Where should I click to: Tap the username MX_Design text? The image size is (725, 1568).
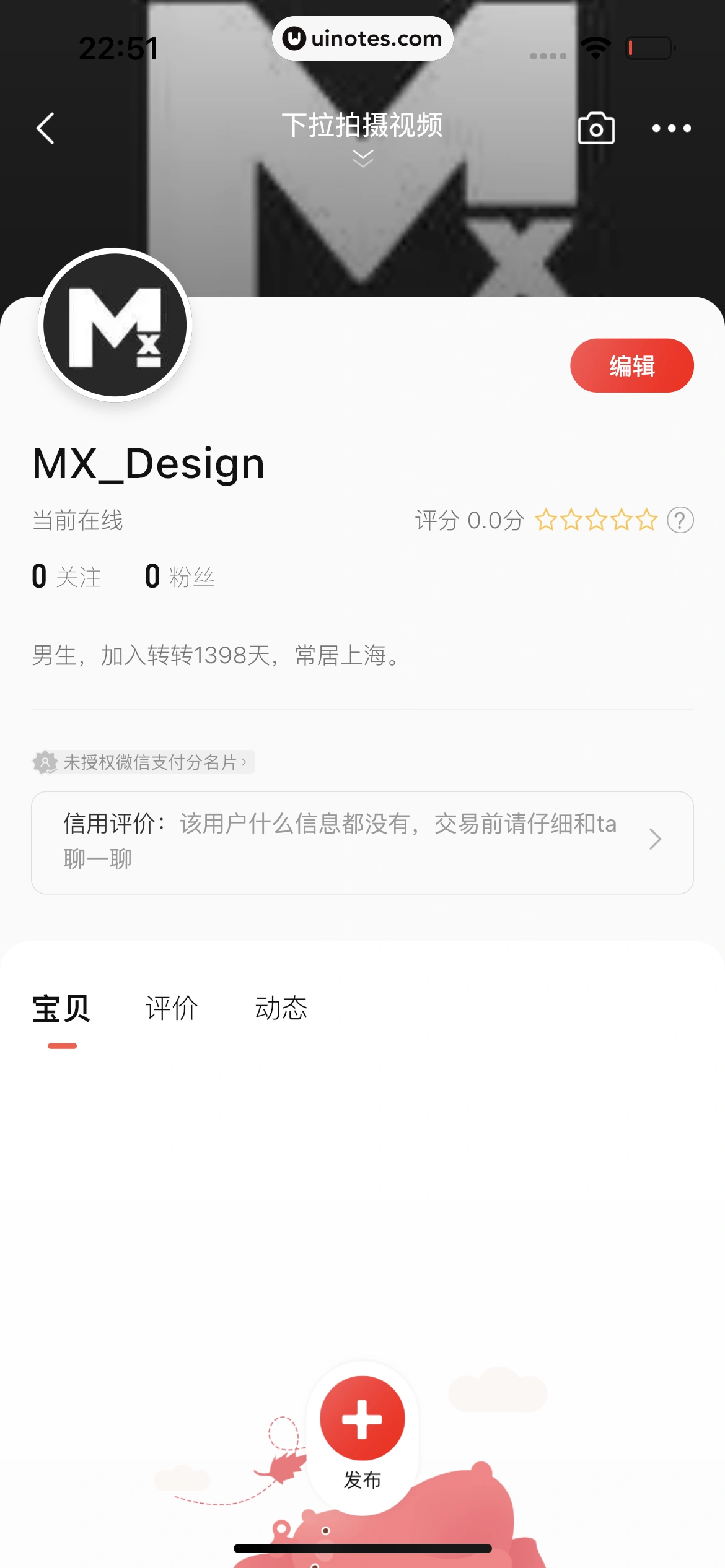pos(148,462)
